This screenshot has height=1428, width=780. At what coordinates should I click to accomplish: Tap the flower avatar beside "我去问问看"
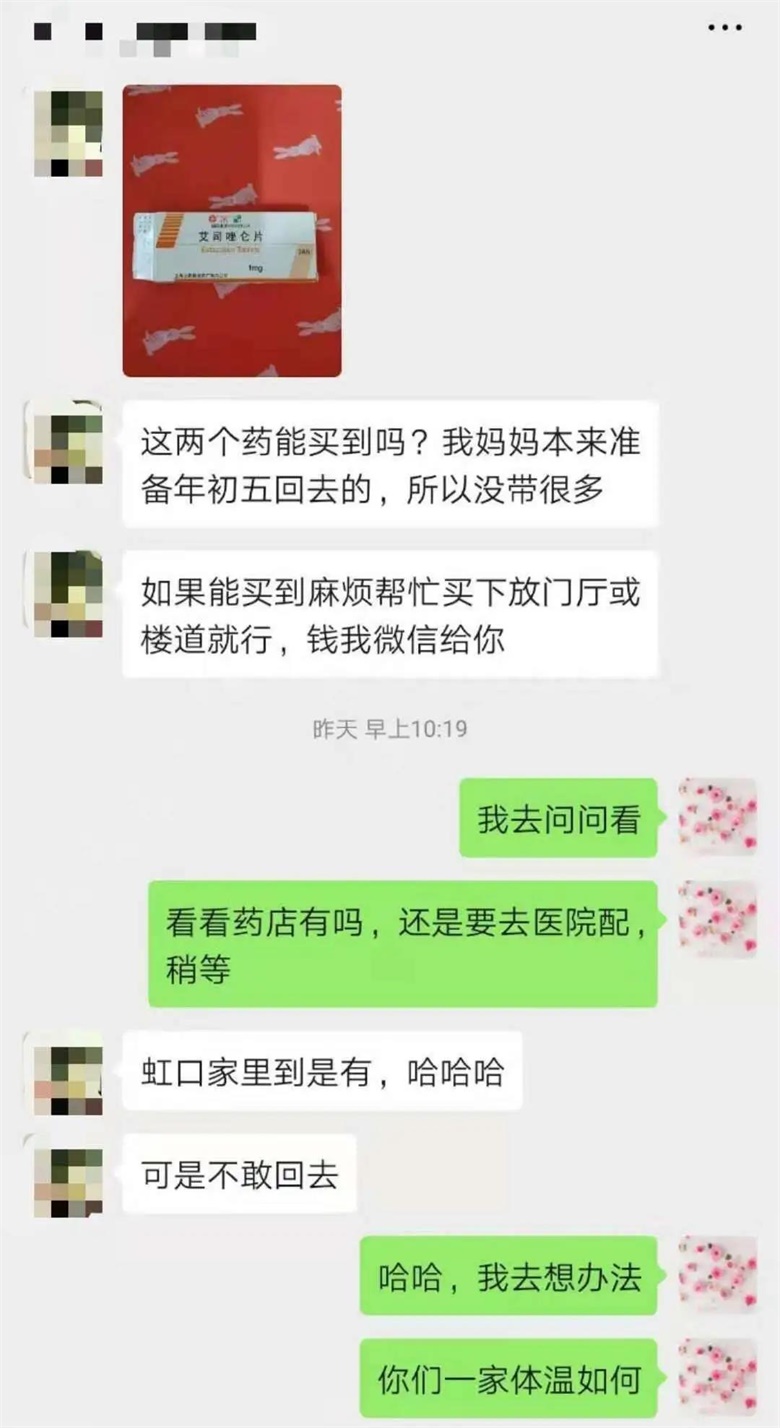pyautogui.click(x=718, y=818)
